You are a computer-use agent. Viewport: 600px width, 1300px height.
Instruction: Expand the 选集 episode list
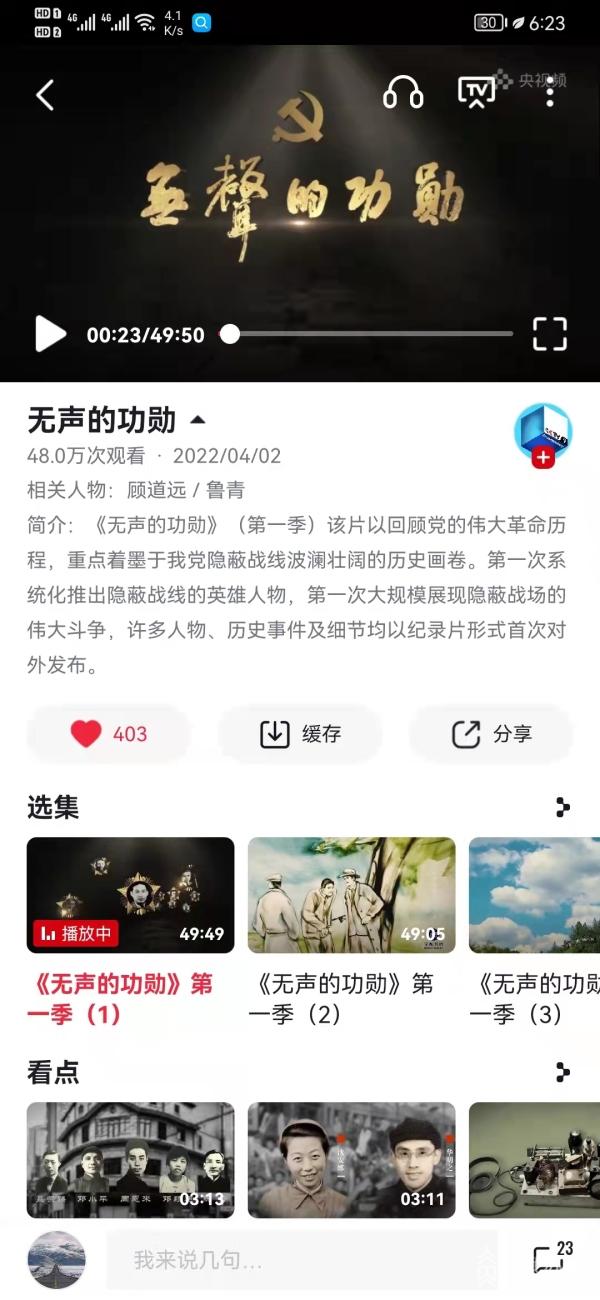click(563, 807)
